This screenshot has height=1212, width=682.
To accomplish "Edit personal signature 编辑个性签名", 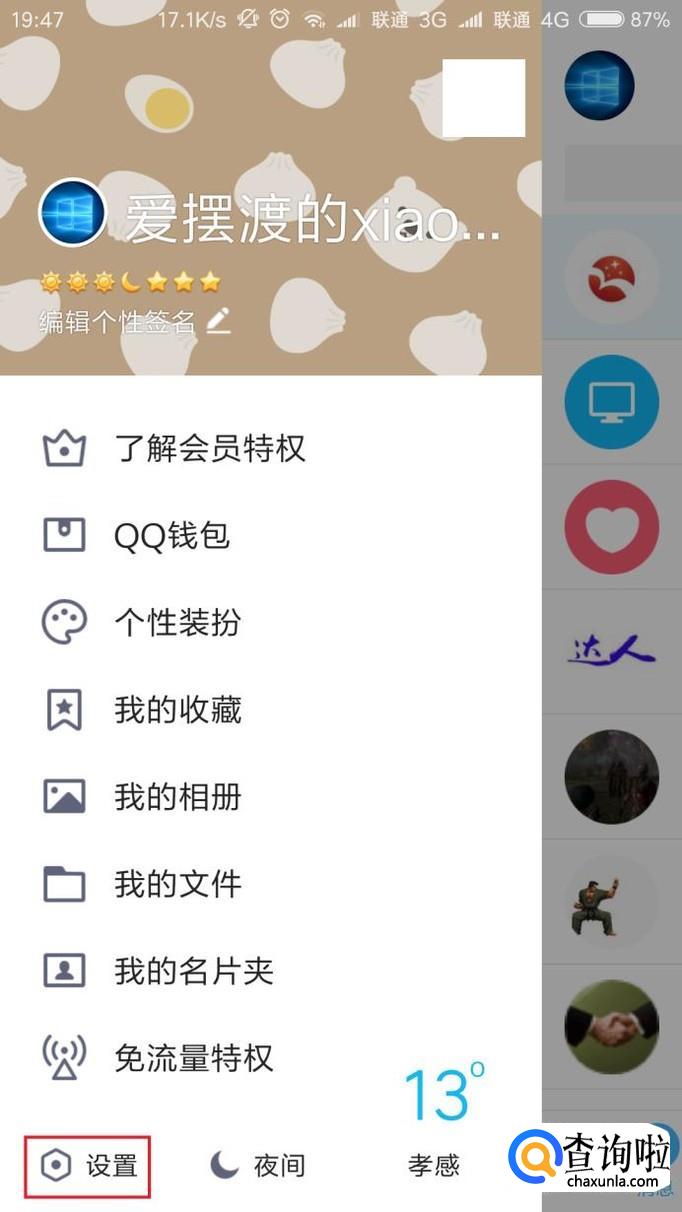I will click(134, 322).
